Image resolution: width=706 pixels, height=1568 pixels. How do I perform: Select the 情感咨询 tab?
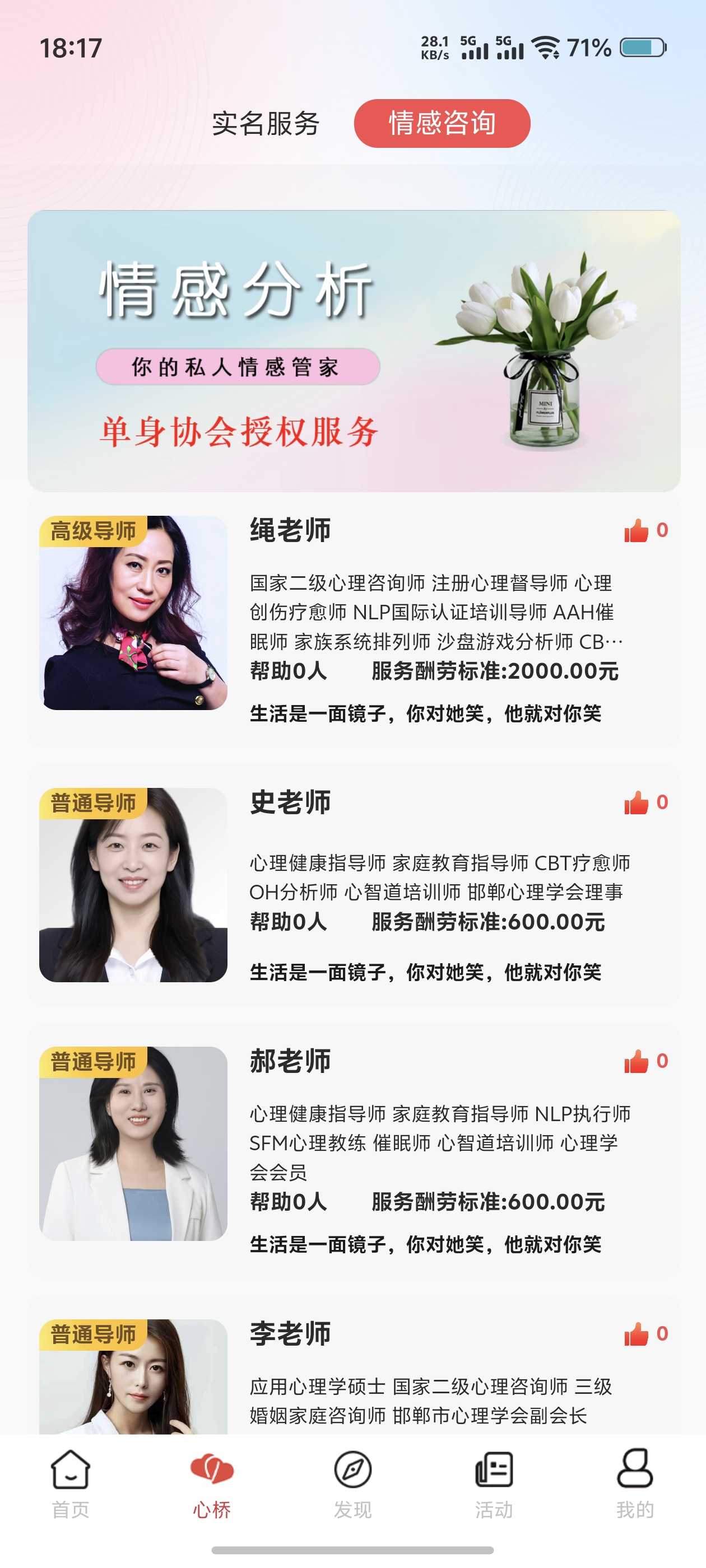442,124
